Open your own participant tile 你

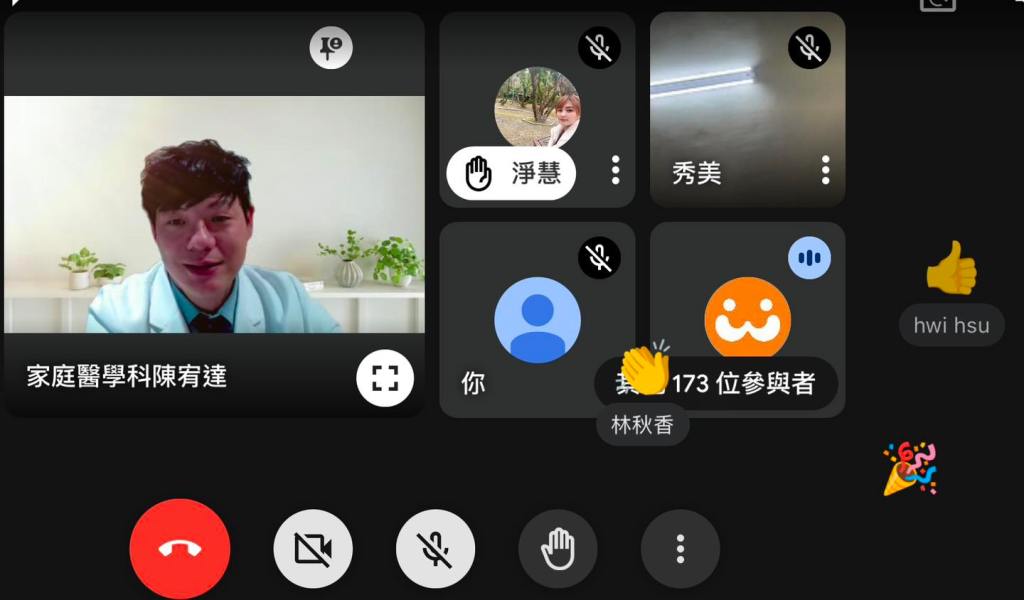(537, 320)
